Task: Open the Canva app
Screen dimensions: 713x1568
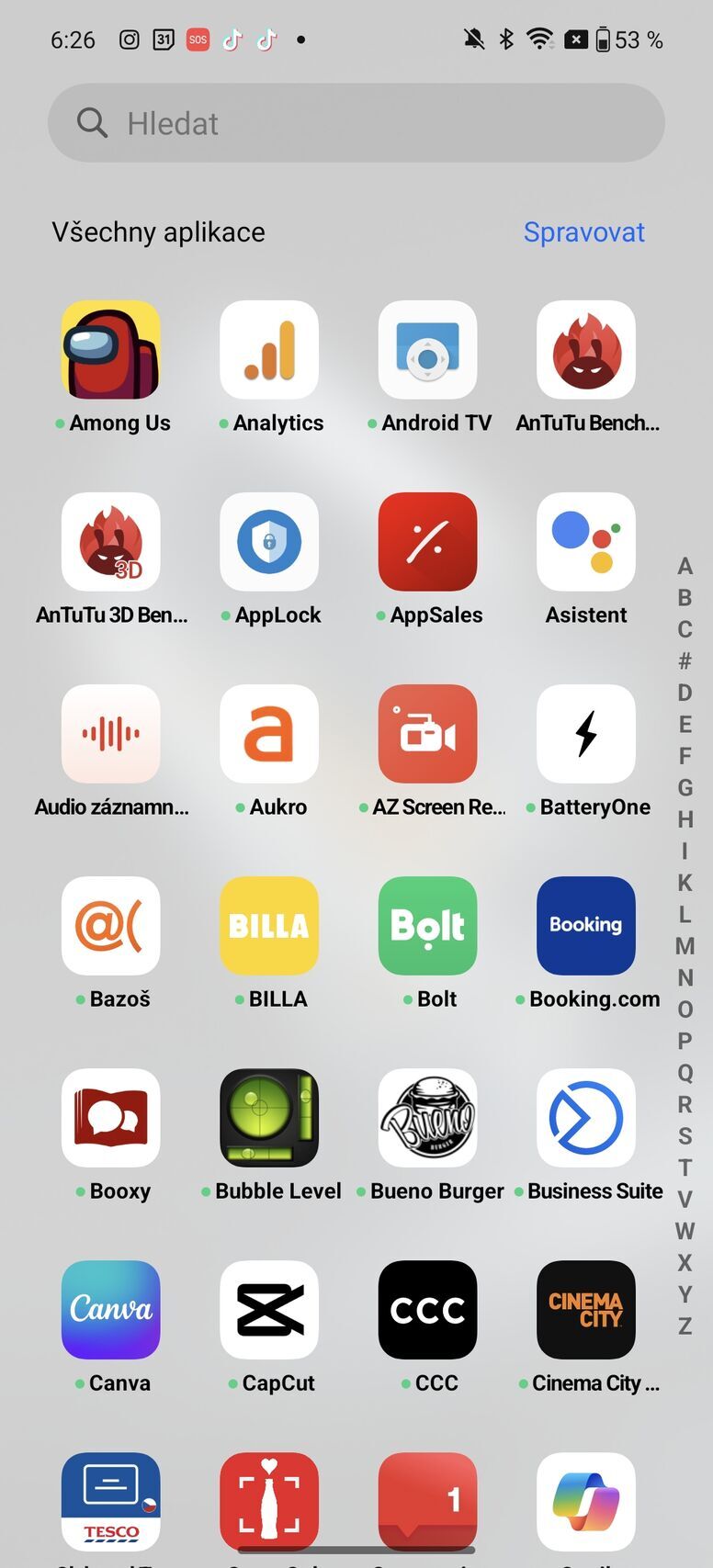Action: tap(111, 1311)
